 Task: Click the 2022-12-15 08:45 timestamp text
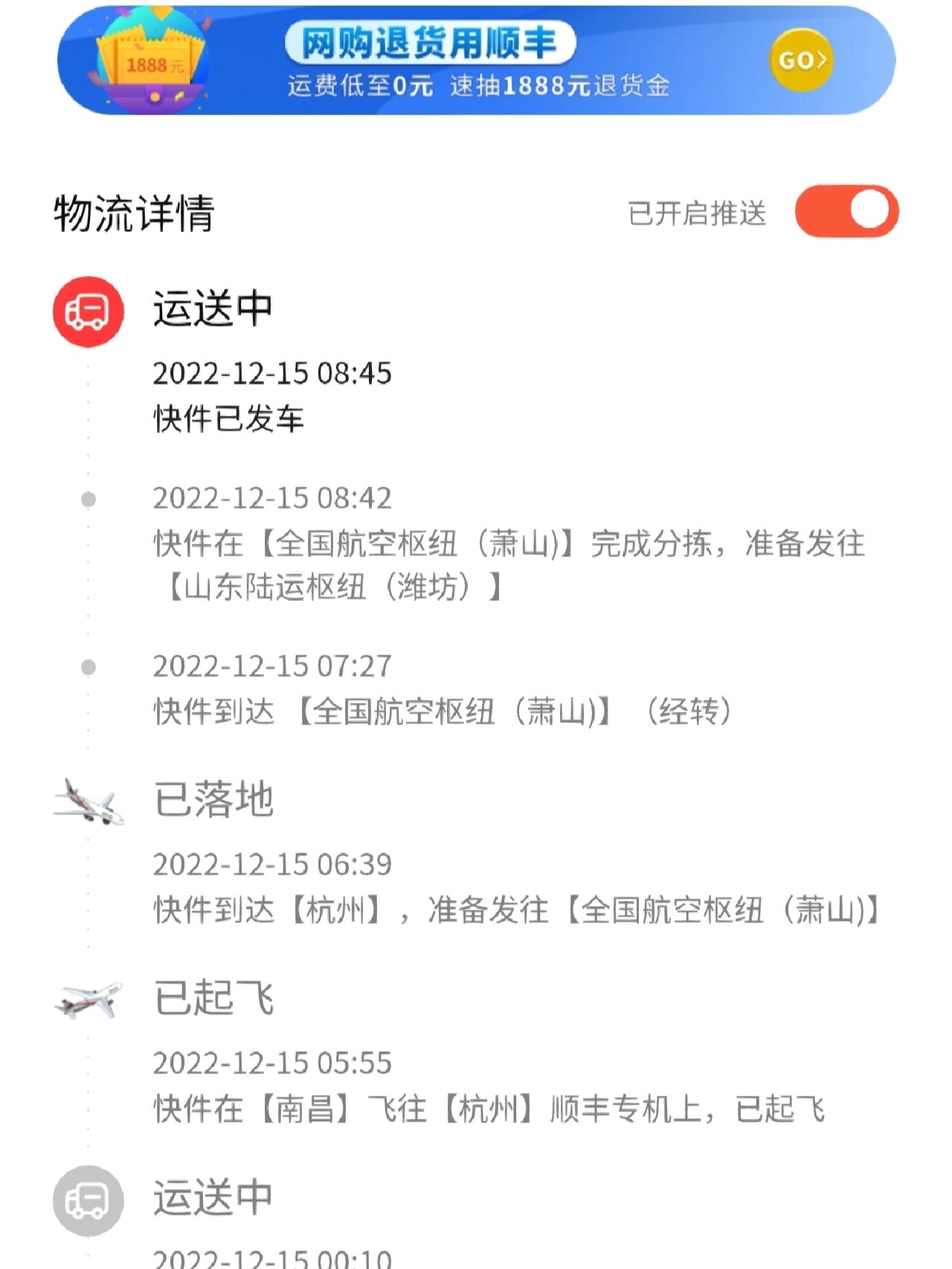(x=275, y=375)
